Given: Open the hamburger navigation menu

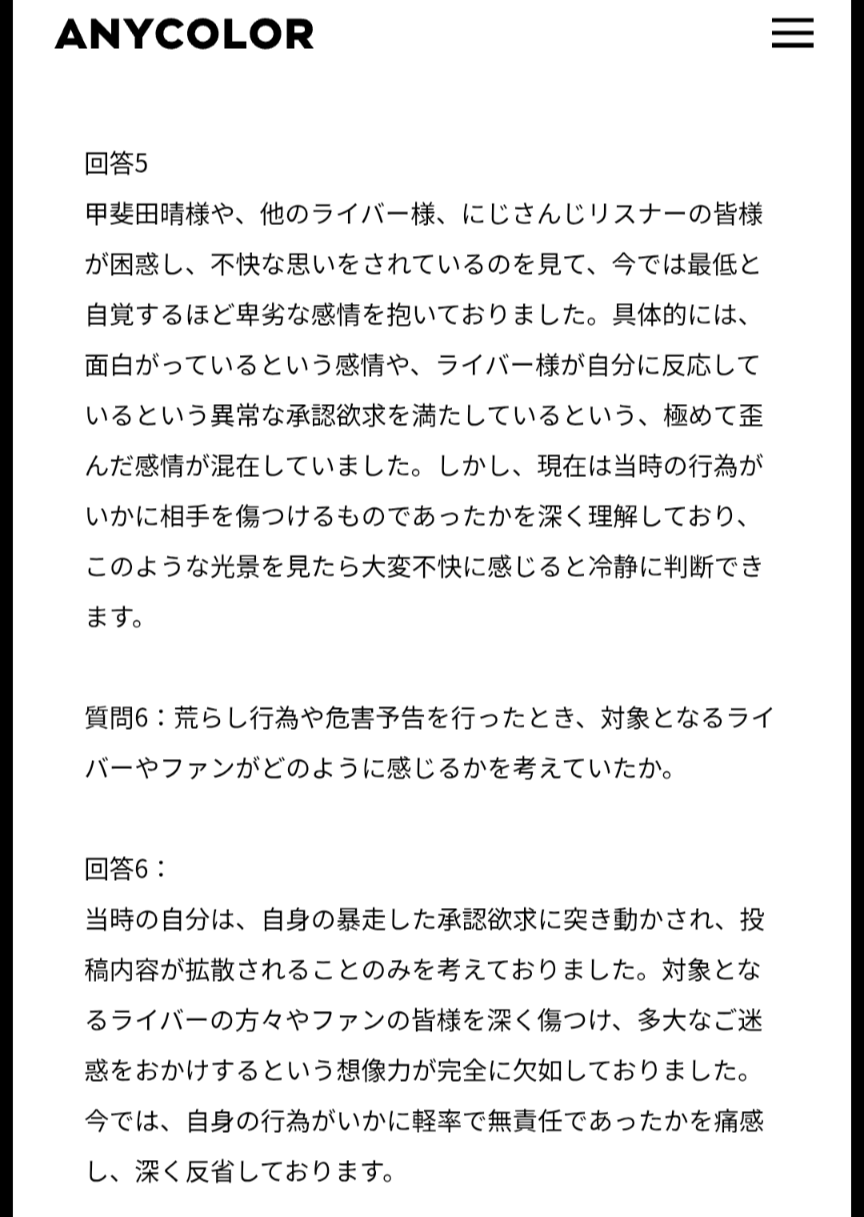Looking at the screenshot, I should (x=792, y=33).
